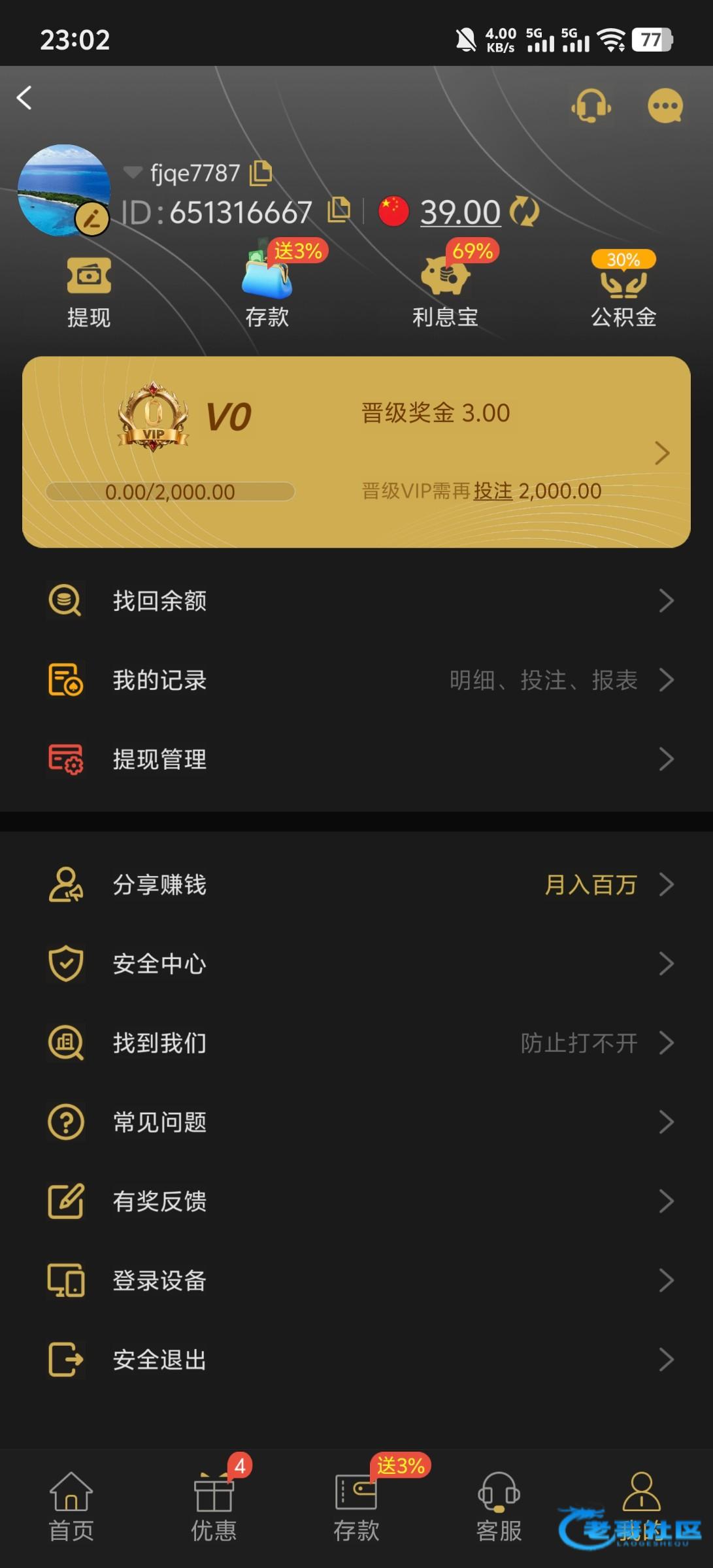Select 安全退出 to log out
The image size is (713, 1568).
click(x=356, y=1360)
